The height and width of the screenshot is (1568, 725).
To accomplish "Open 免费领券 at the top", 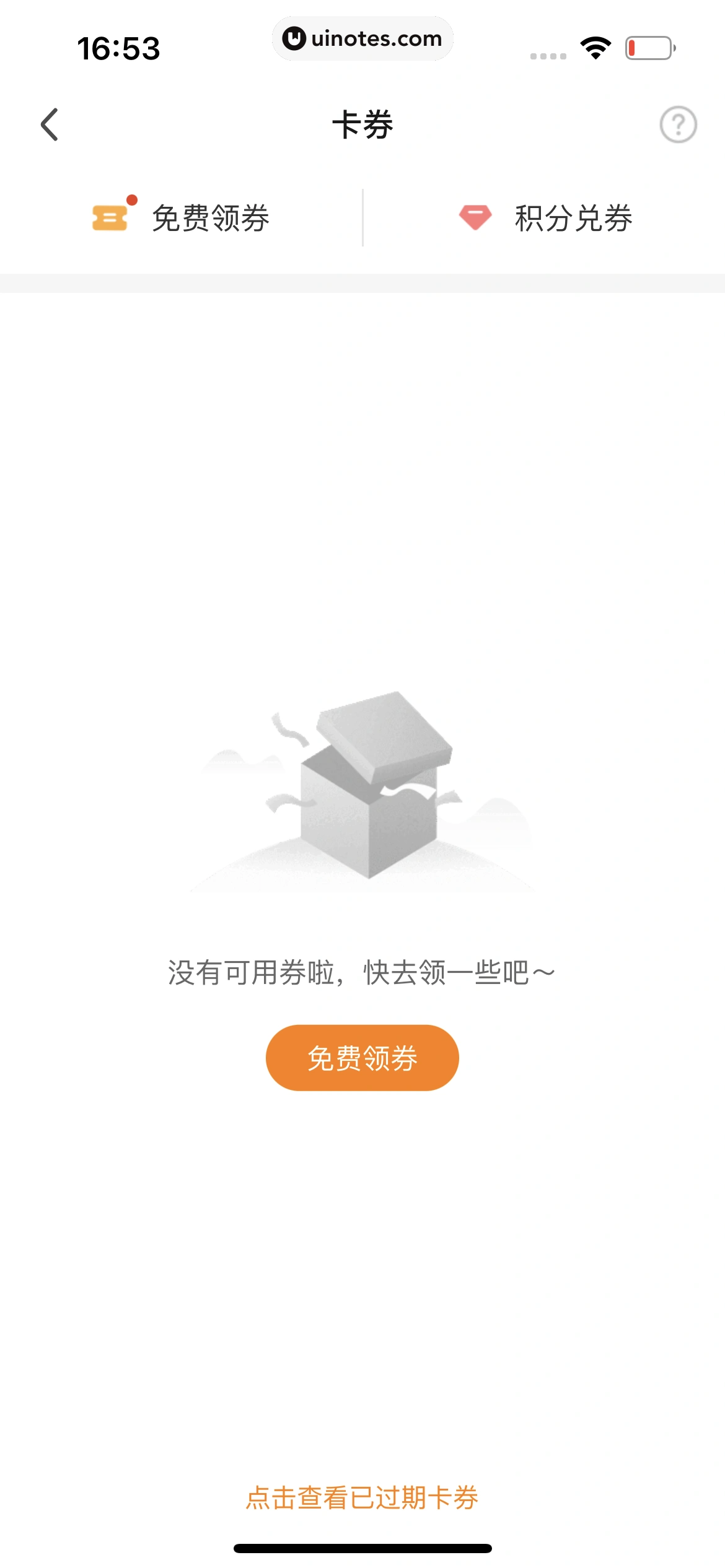I will pos(181,218).
